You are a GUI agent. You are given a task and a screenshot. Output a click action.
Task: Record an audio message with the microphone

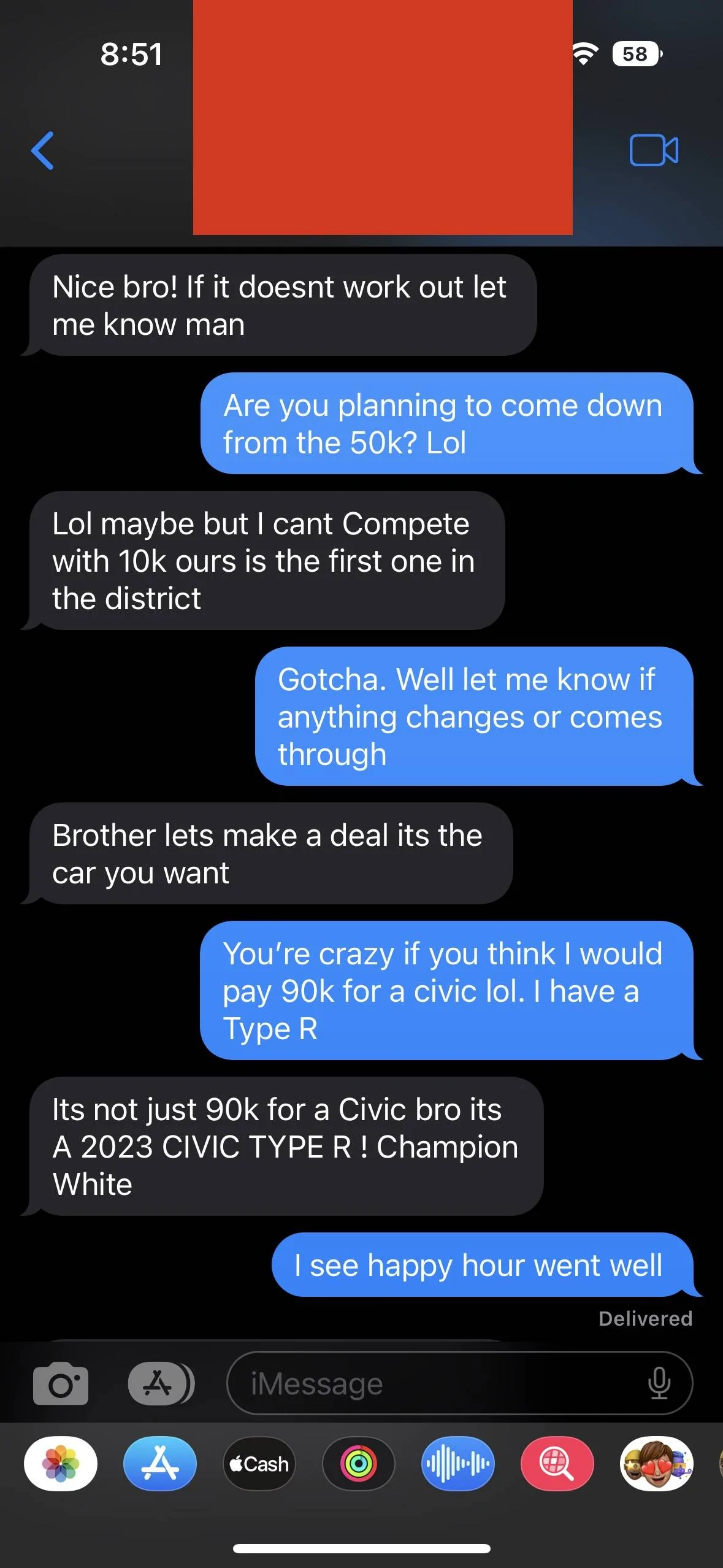click(659, 1383)
